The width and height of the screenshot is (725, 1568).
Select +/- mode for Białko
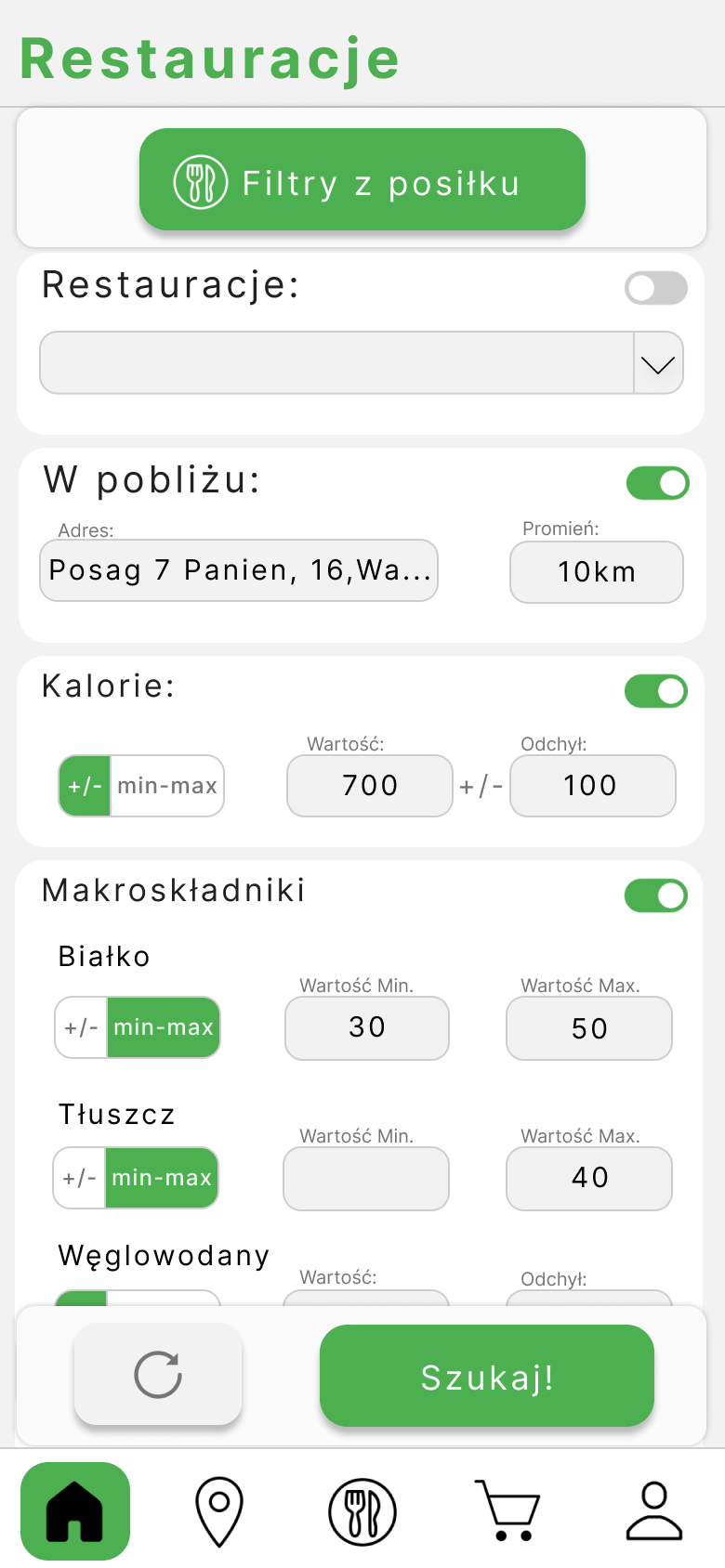point(82,1027)
